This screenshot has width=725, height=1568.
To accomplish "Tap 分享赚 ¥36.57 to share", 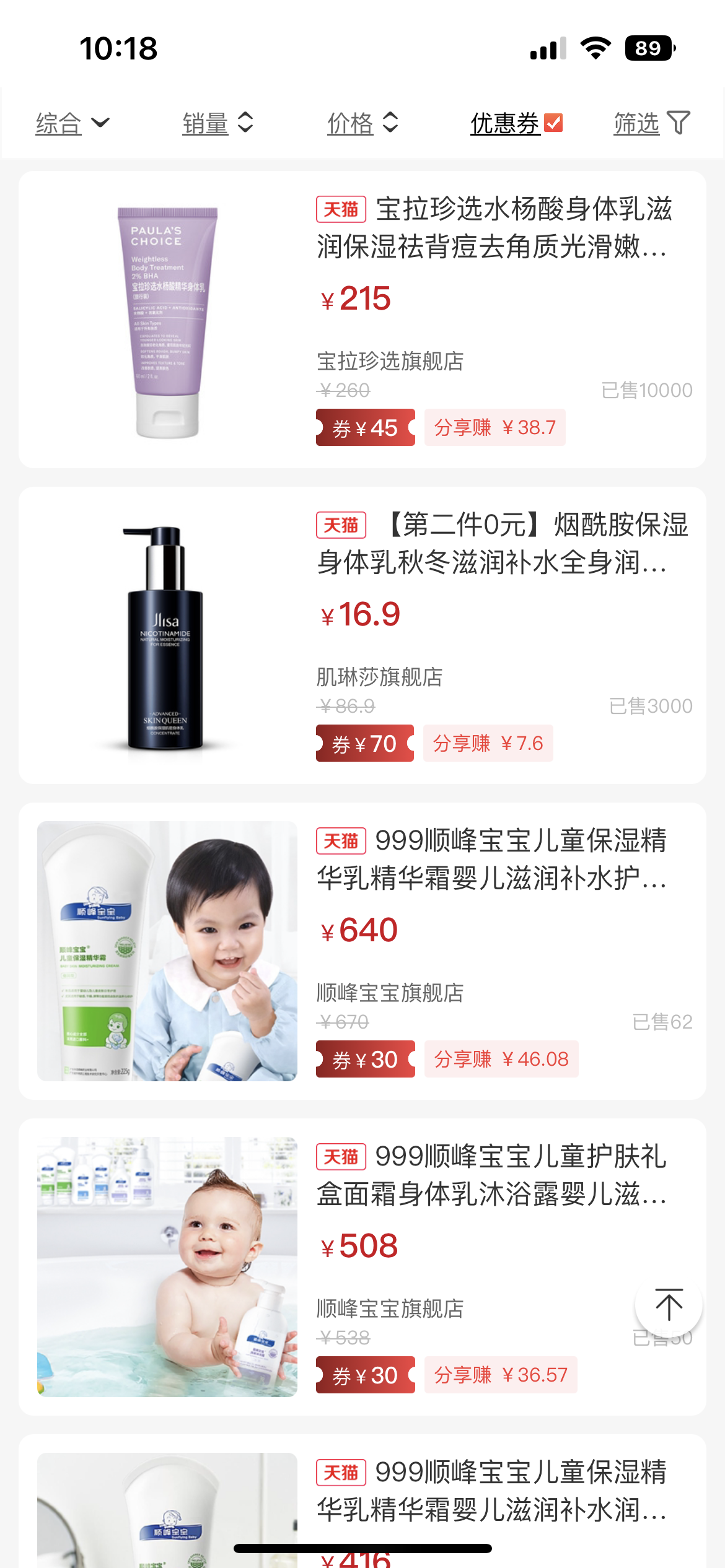I will 501,1375.
